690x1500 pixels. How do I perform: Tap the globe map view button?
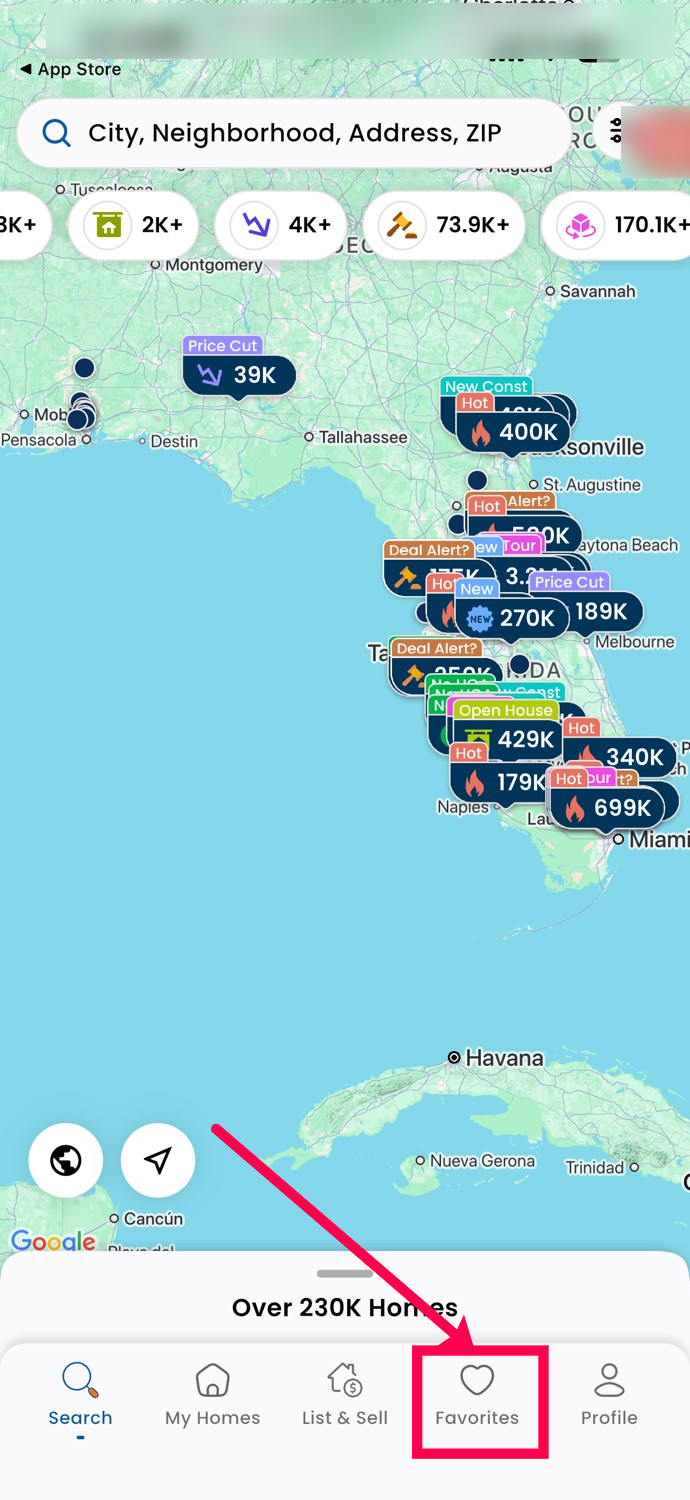(x=66, y=1160)
